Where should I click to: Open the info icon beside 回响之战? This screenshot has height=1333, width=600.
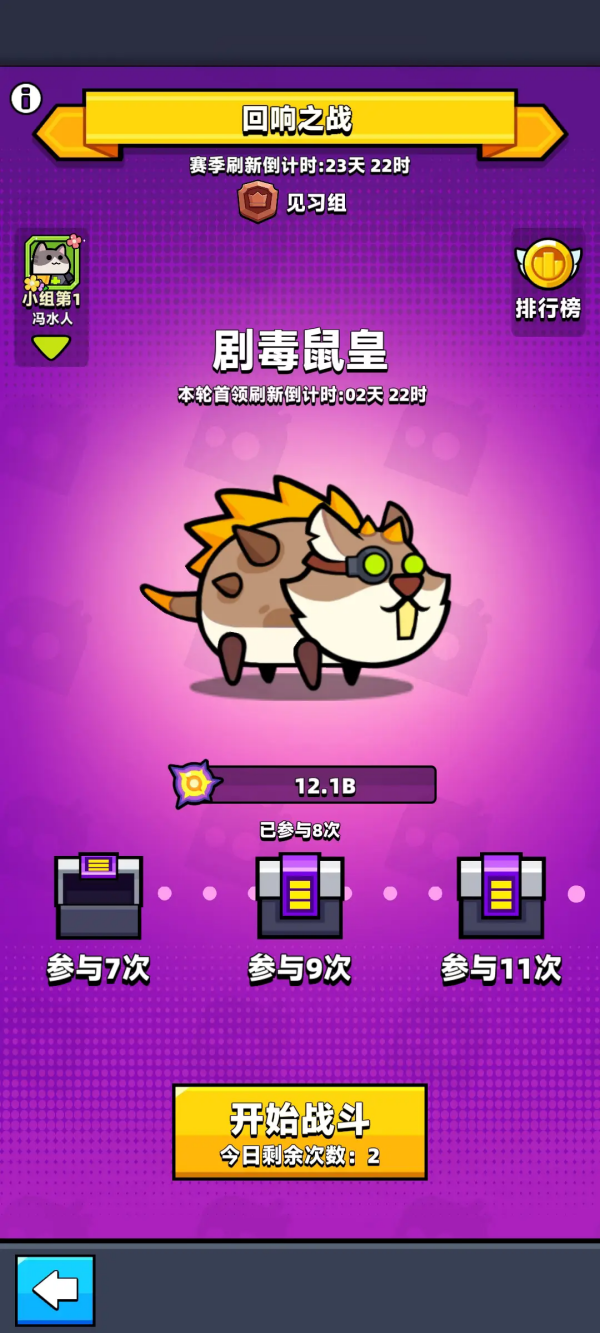point(26,98)
